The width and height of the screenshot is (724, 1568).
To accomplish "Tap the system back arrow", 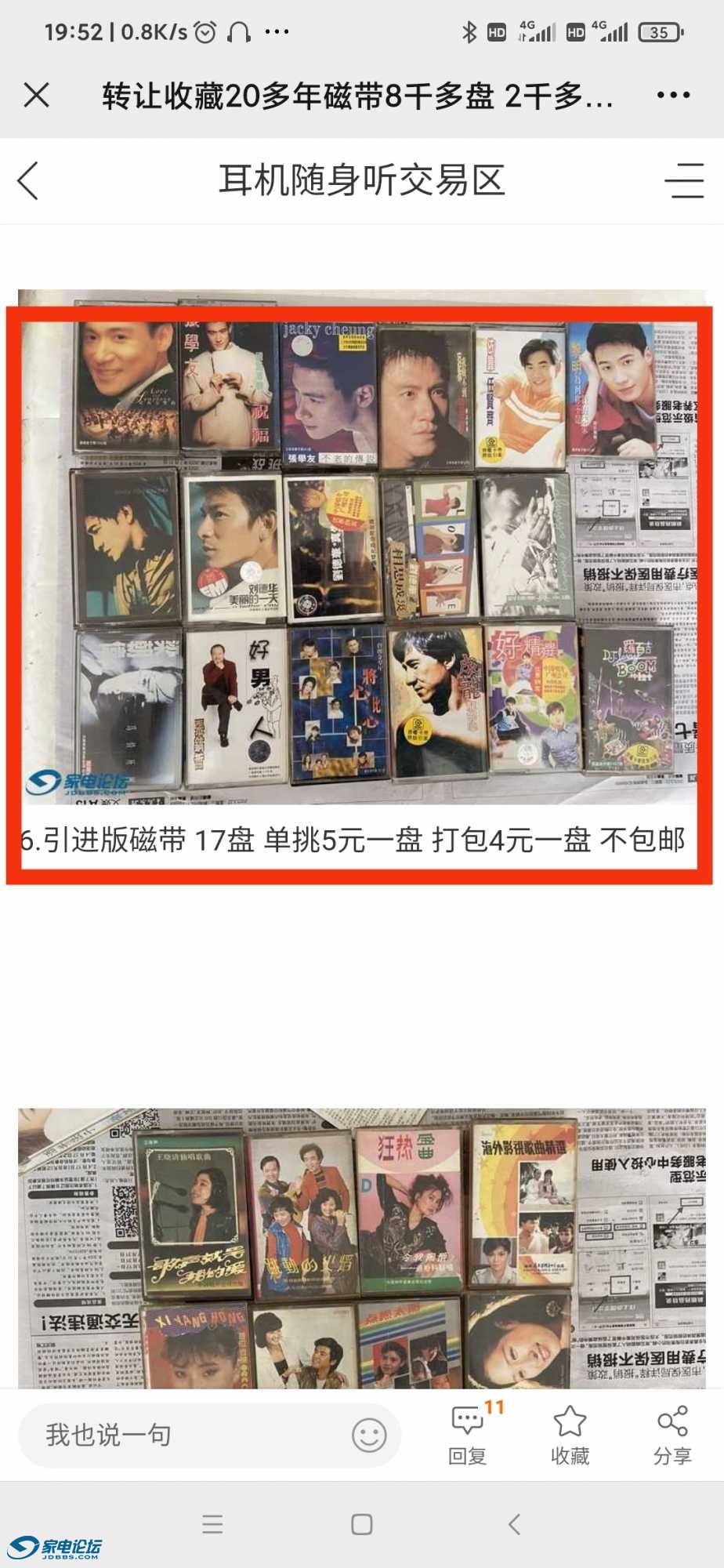I will point(514,1524).
